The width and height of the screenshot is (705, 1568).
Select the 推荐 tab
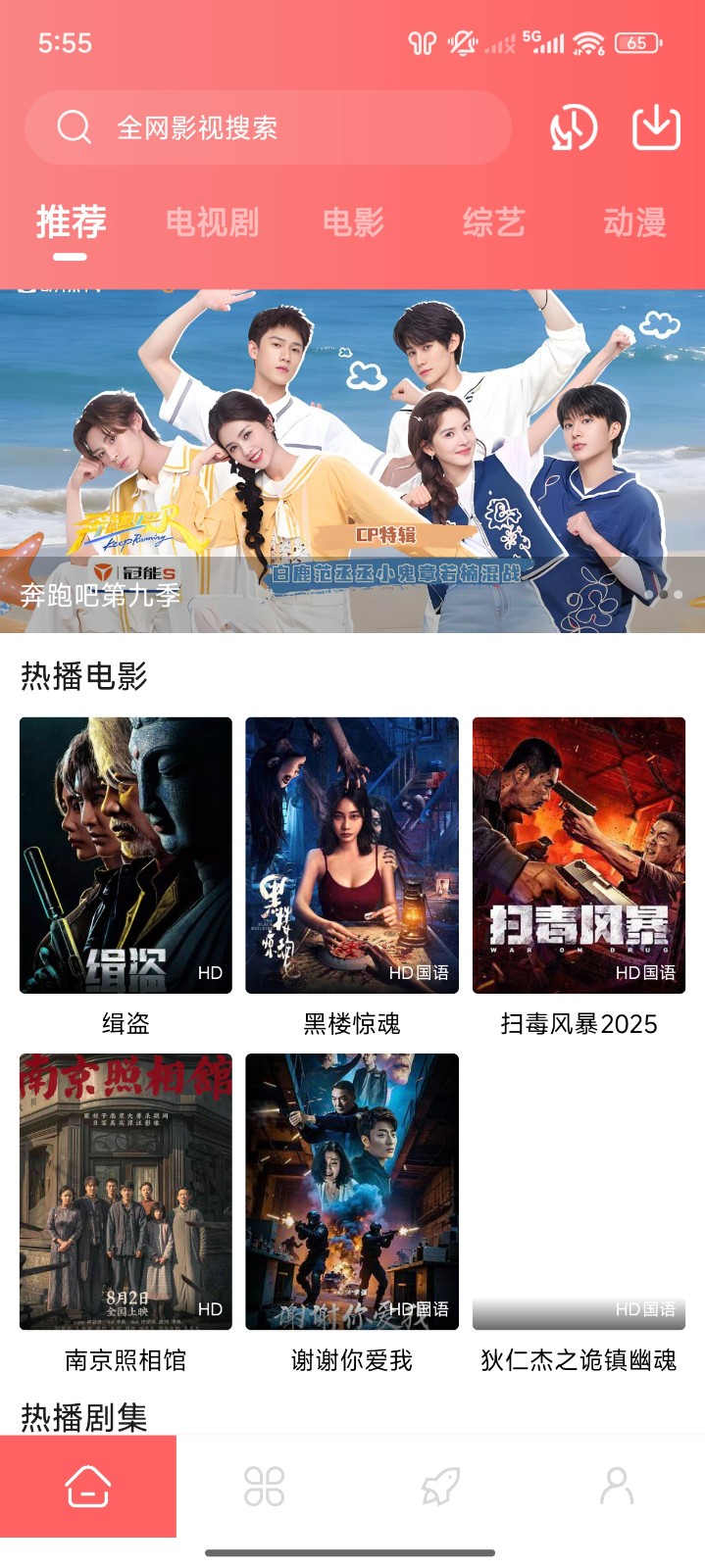(x=71, y=222)
